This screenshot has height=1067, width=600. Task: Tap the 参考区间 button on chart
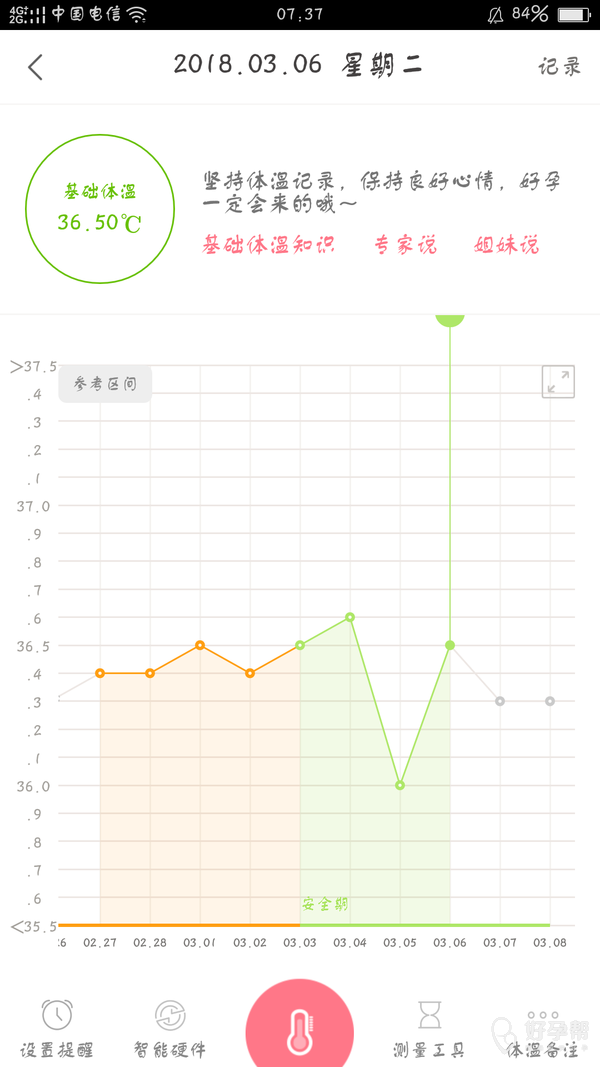[105, 384]
